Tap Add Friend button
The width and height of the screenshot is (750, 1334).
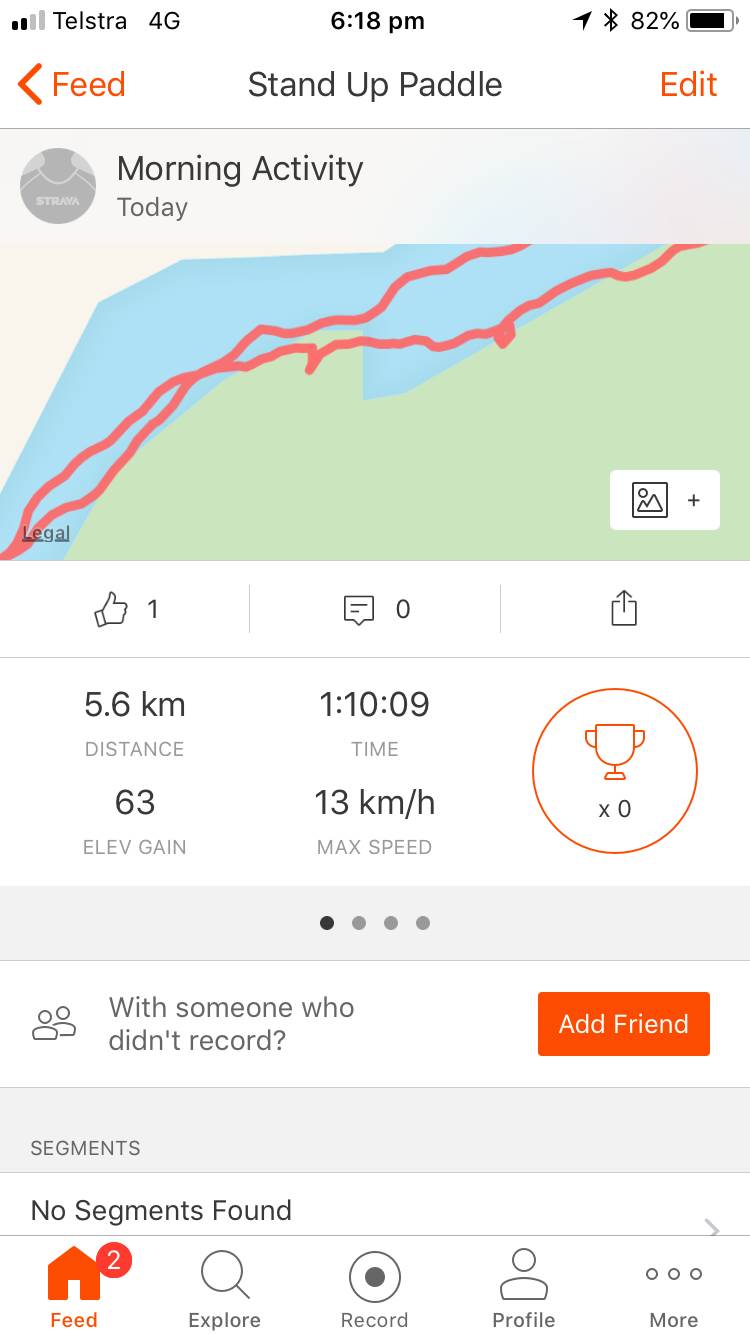click(x=623, y=1024)
